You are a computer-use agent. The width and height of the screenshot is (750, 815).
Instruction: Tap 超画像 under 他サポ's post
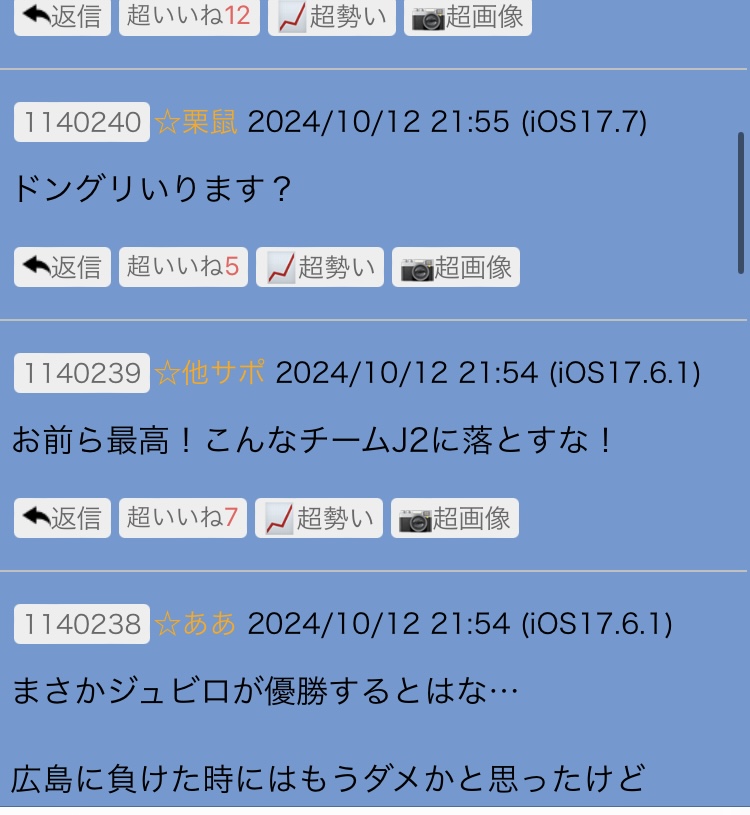coord(455,518)
